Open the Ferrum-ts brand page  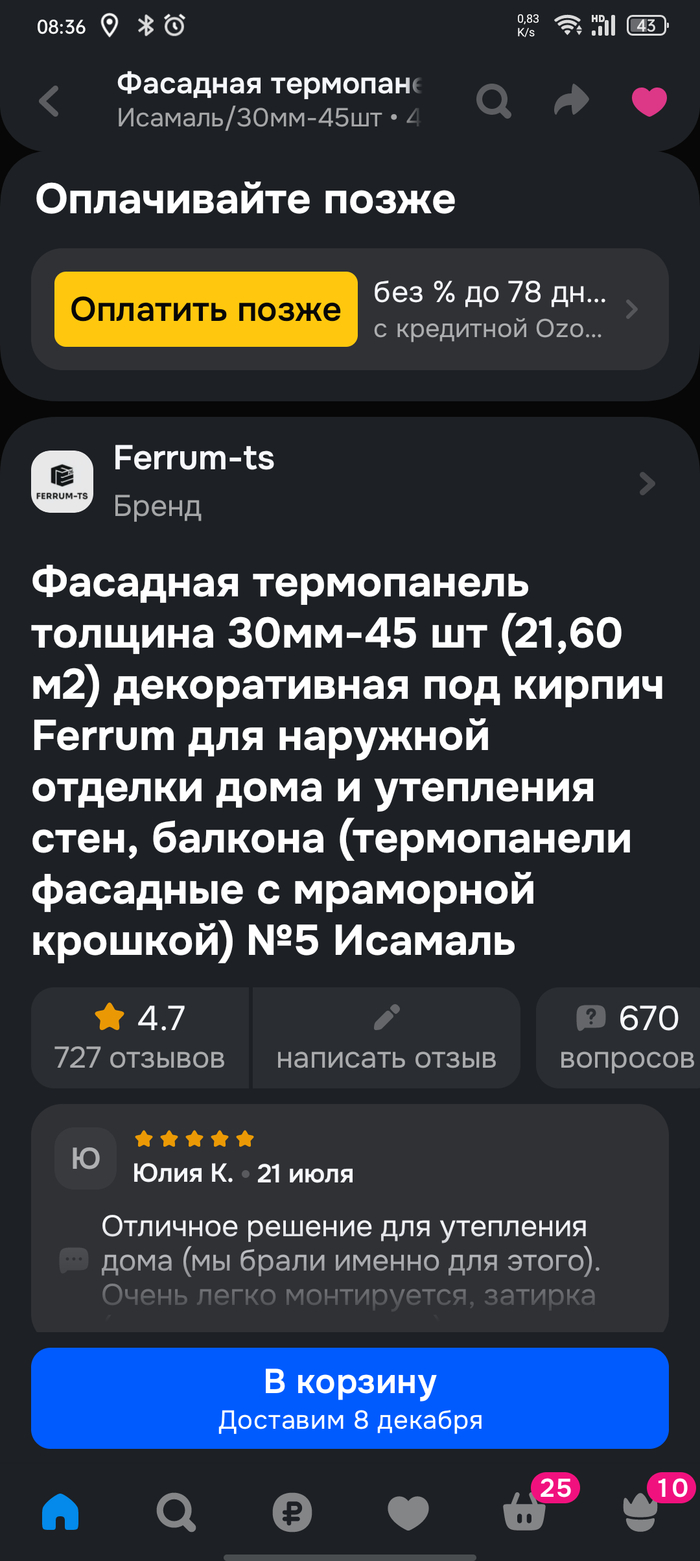(x=350, y=483)
